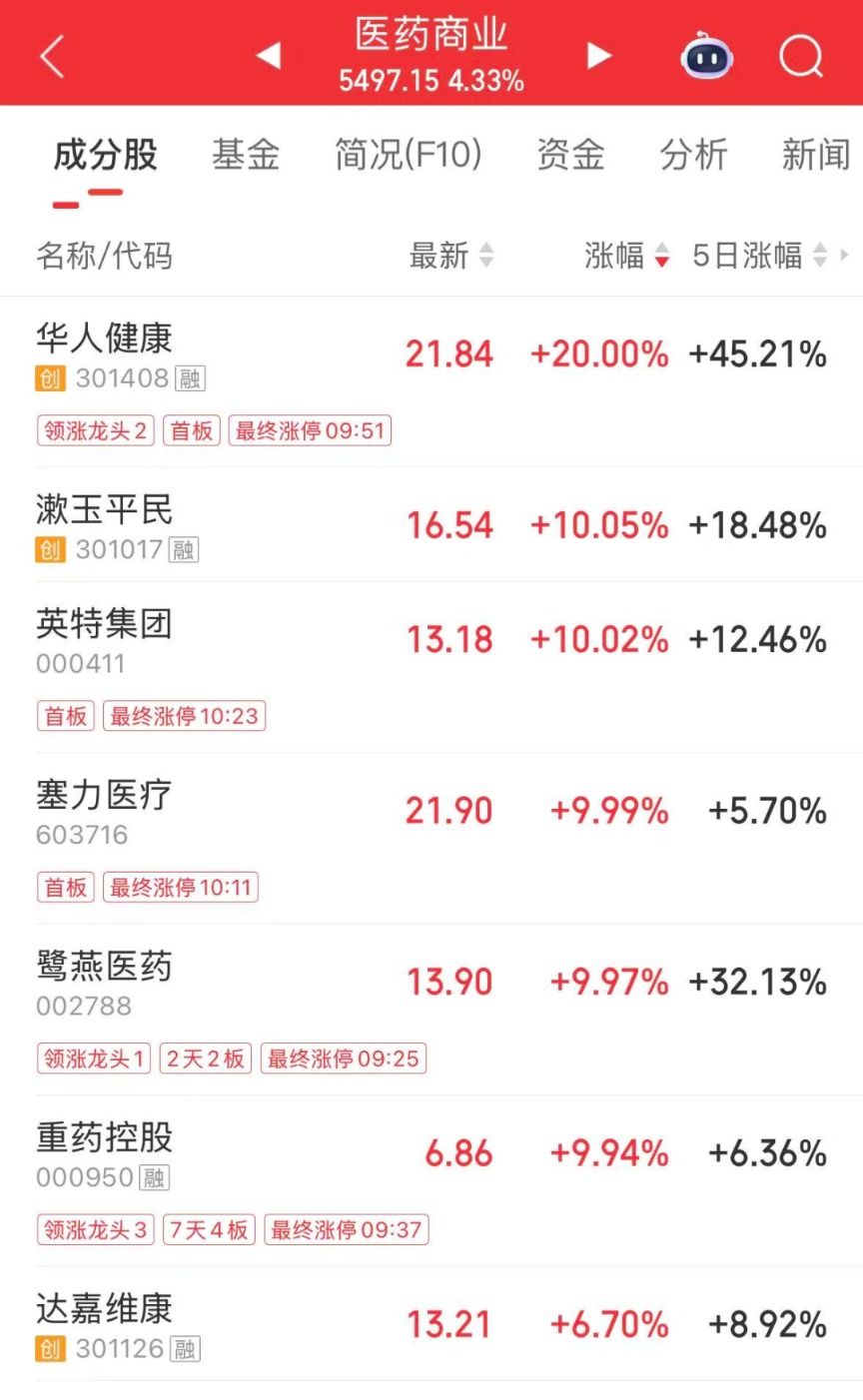The height and width of the screenshot is (1400, 863).
Task: Open the robot assistant icon
Action: 706,57
